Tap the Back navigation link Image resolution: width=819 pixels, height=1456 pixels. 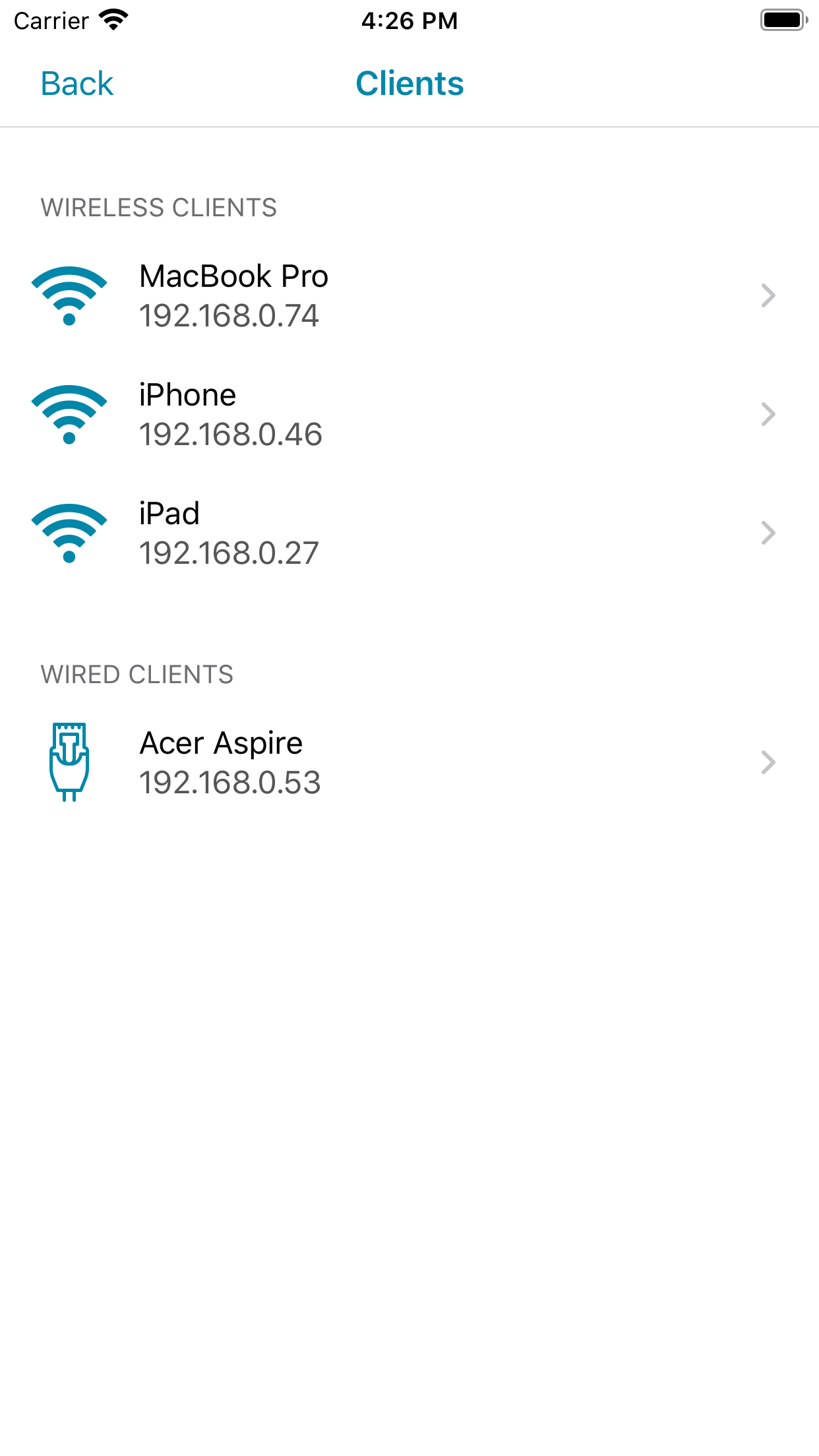coord(76,83)
